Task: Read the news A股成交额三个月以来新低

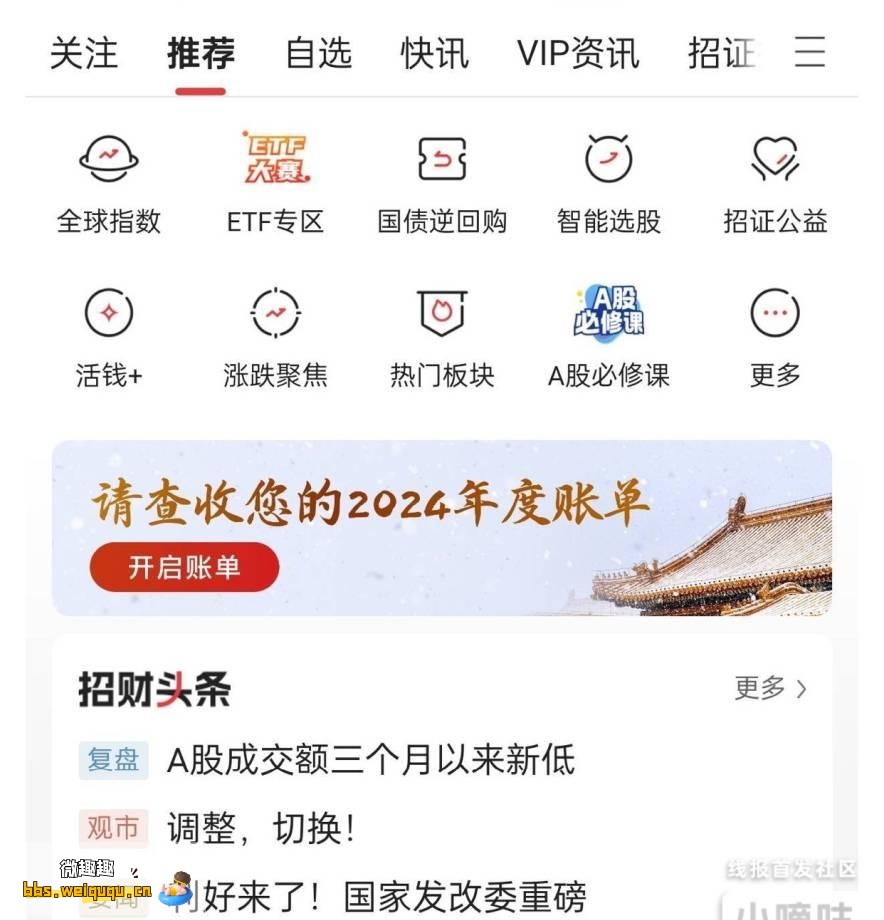Action: coord(370,760)
